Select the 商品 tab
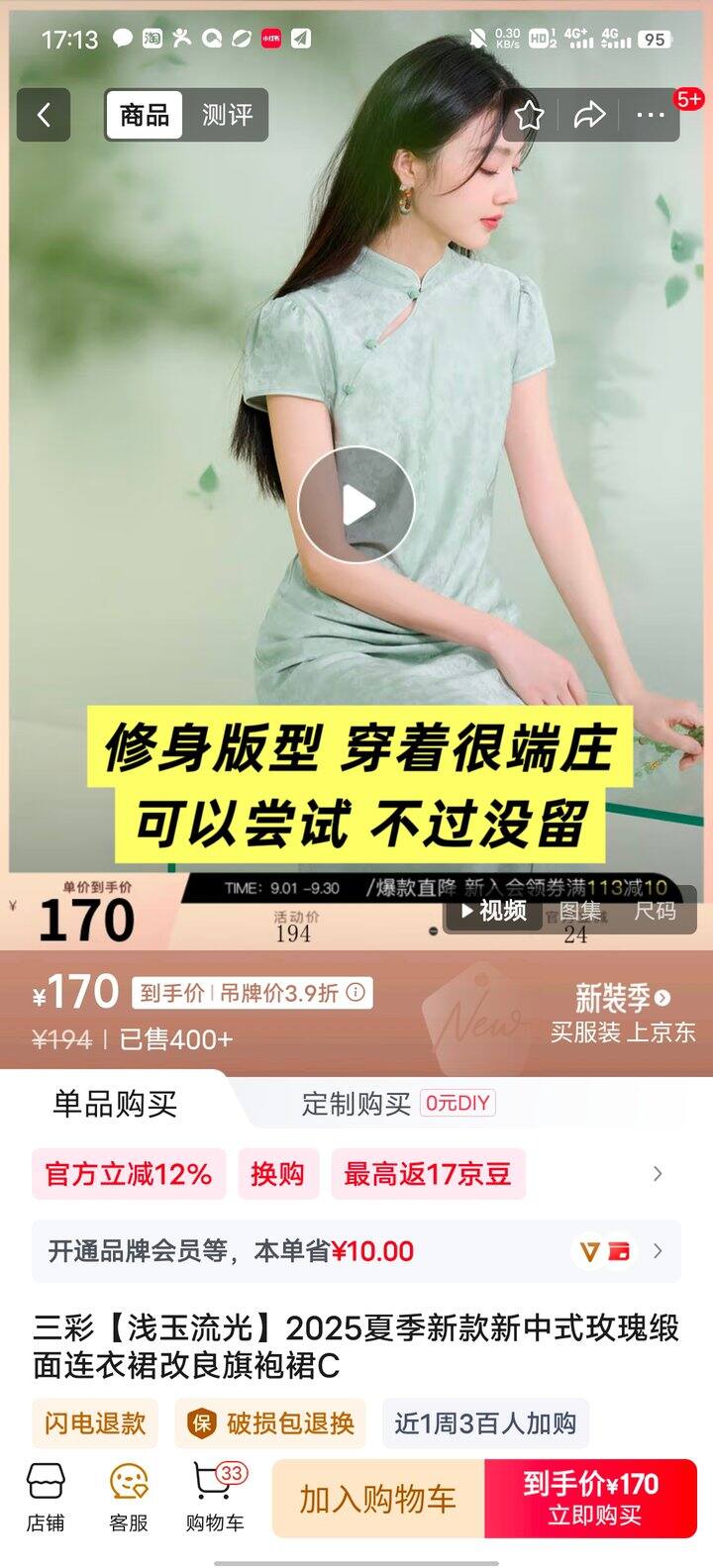This screenshot has width=713, height=1568. (x=145, y=115)
